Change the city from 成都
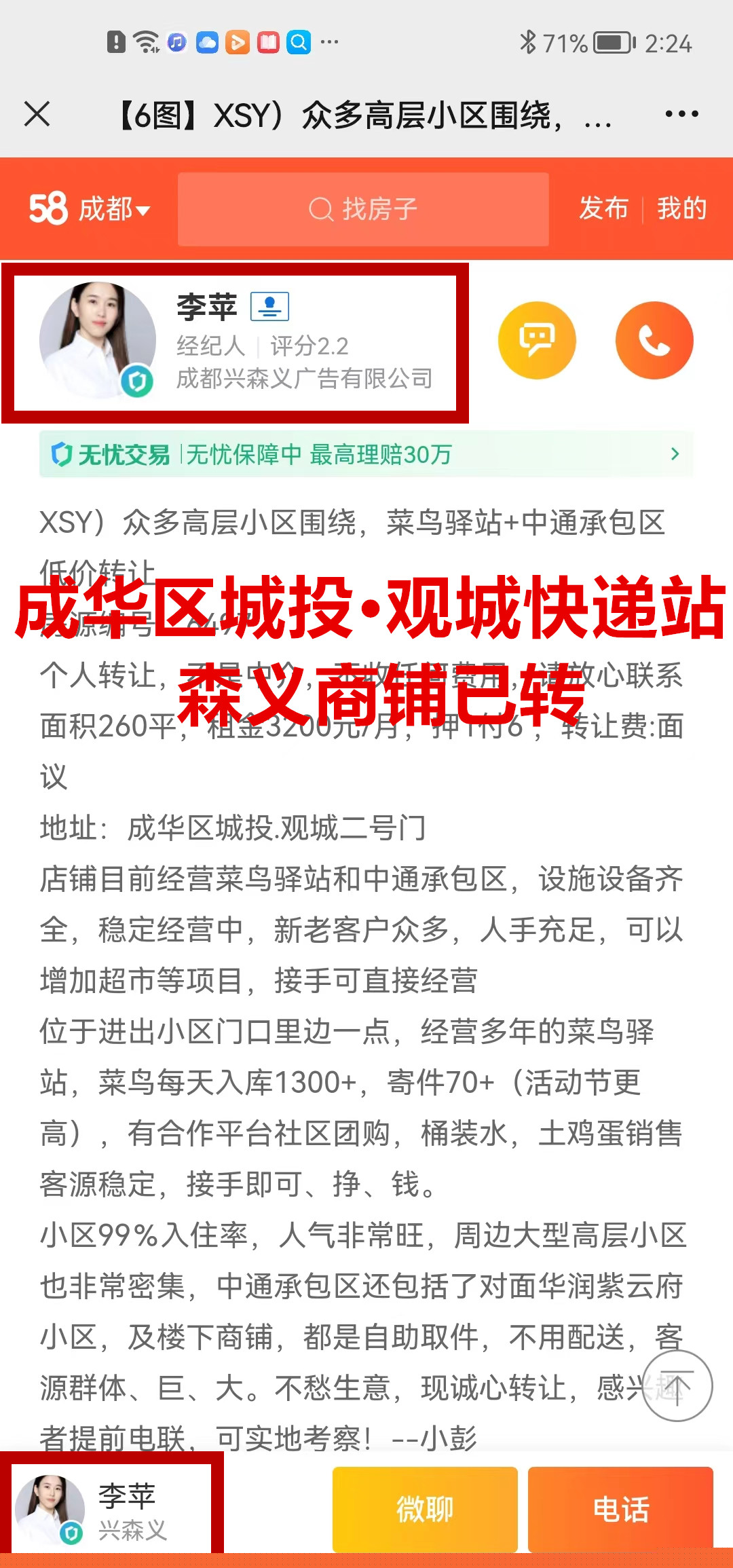The width and height of the screenshot is (733, 1568). point(114,208)
